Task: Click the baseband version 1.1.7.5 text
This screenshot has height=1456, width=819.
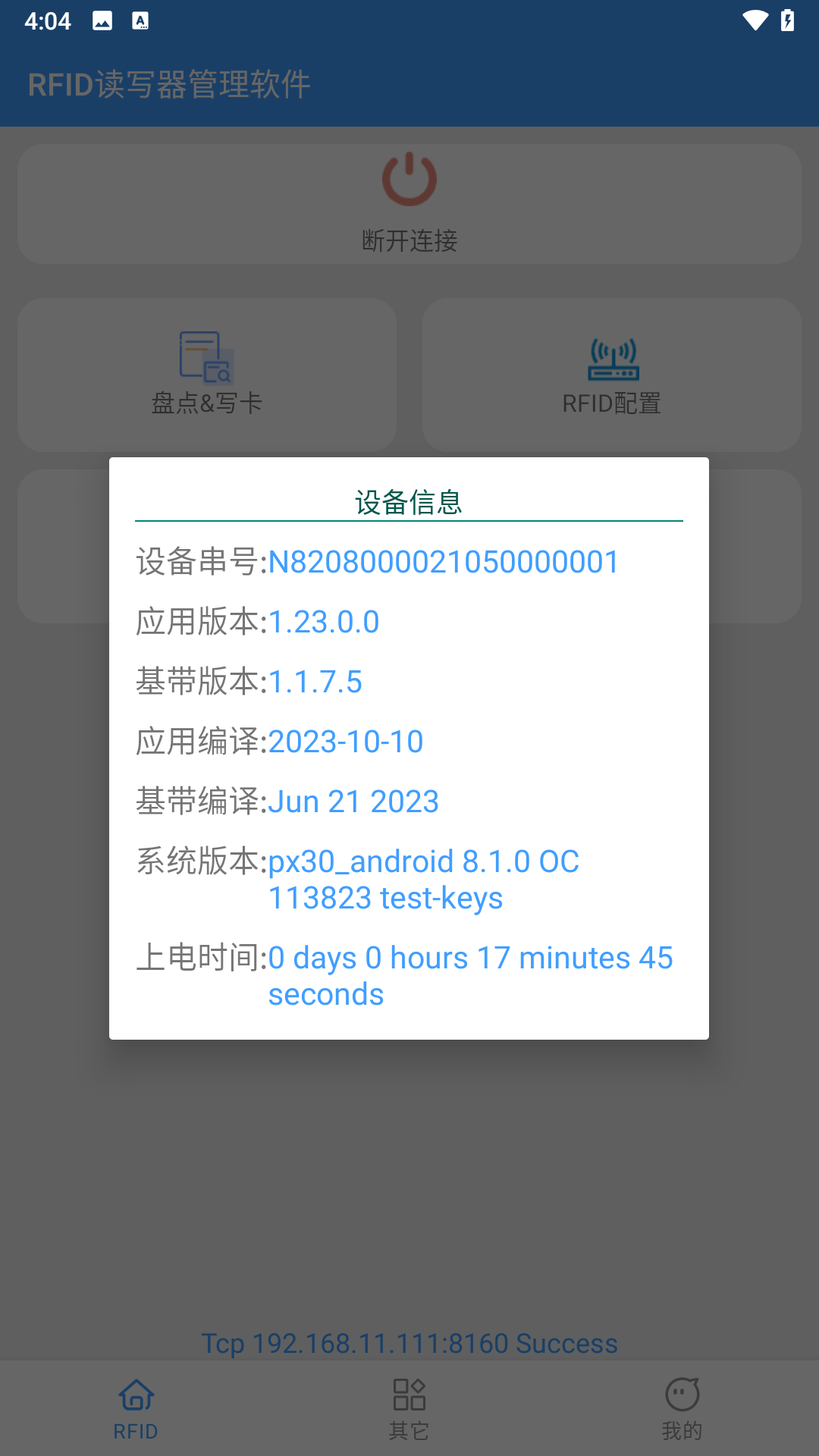Action: pyautogui.click(x=315, y=682)
